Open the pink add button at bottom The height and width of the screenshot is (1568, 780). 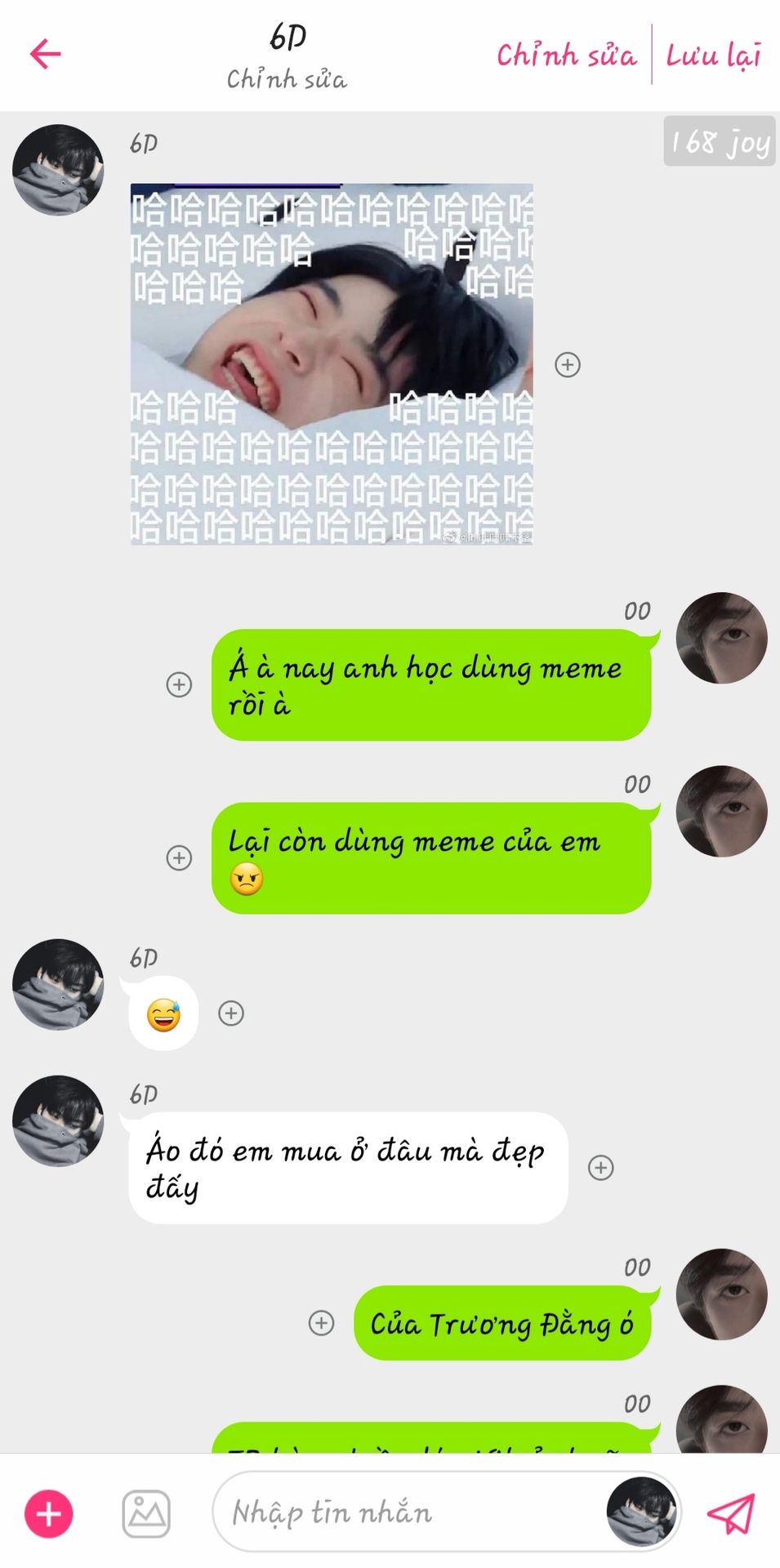pyautogui.click(x=49, y=1513)
